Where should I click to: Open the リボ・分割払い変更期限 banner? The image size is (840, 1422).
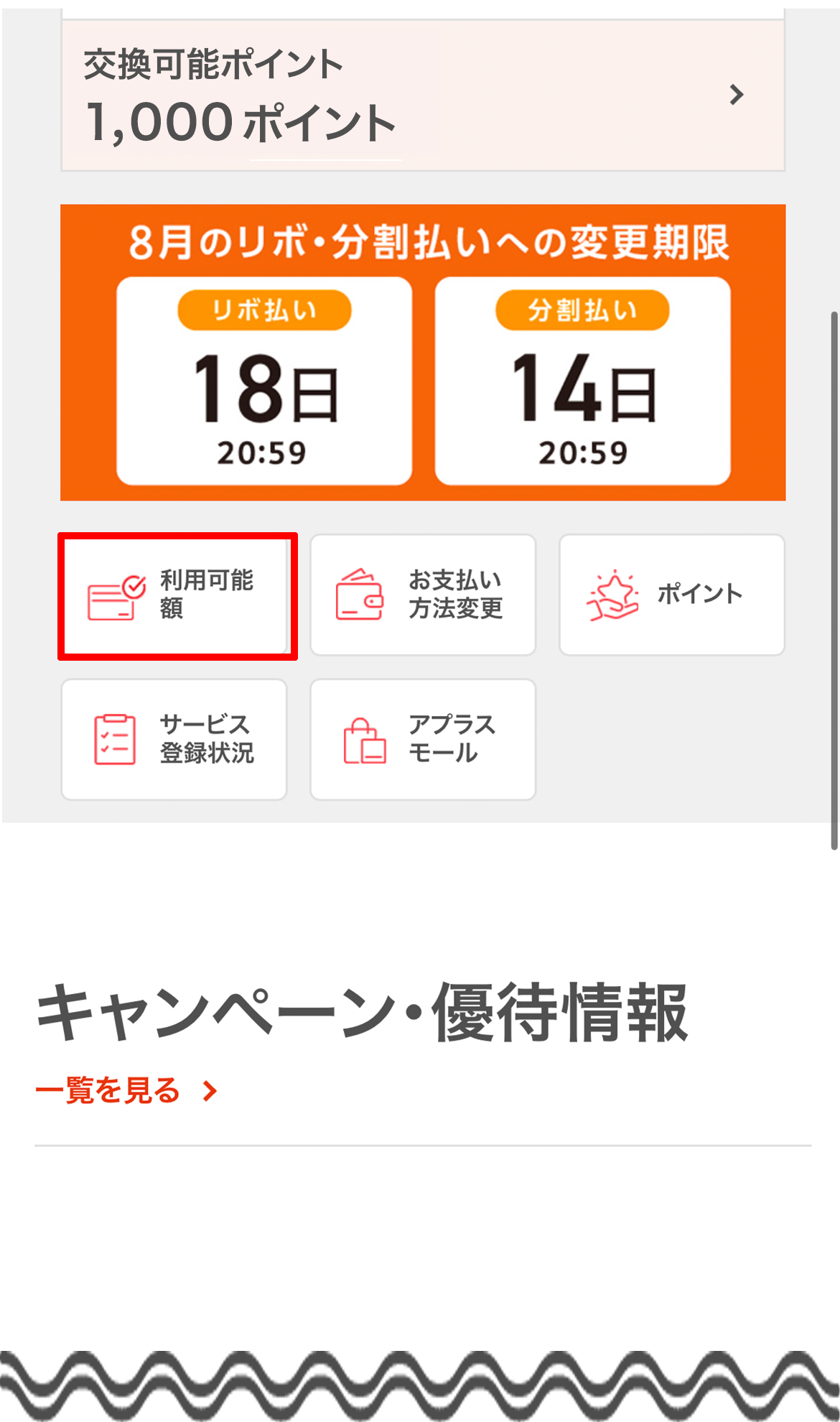coord(422,352)
